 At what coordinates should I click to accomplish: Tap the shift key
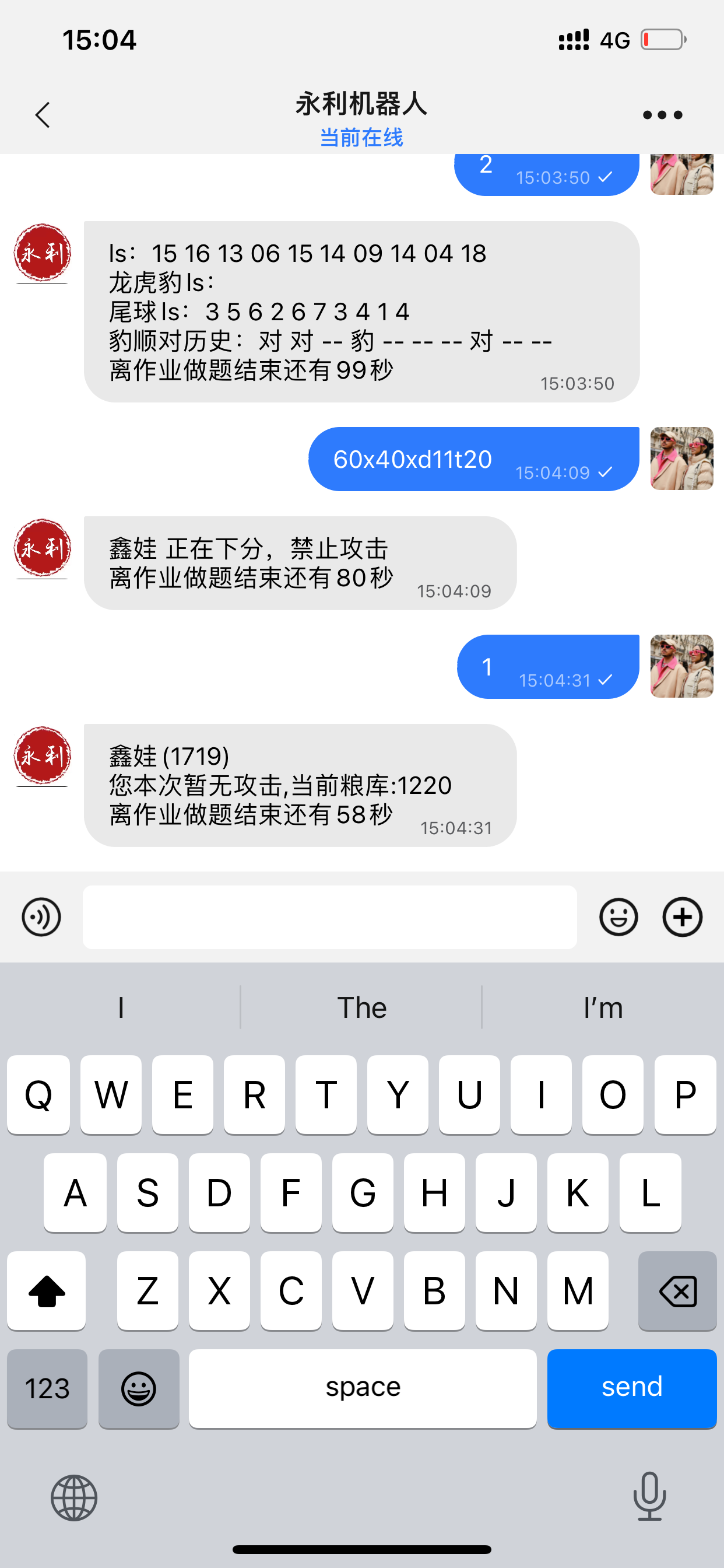click(47, 1290)
